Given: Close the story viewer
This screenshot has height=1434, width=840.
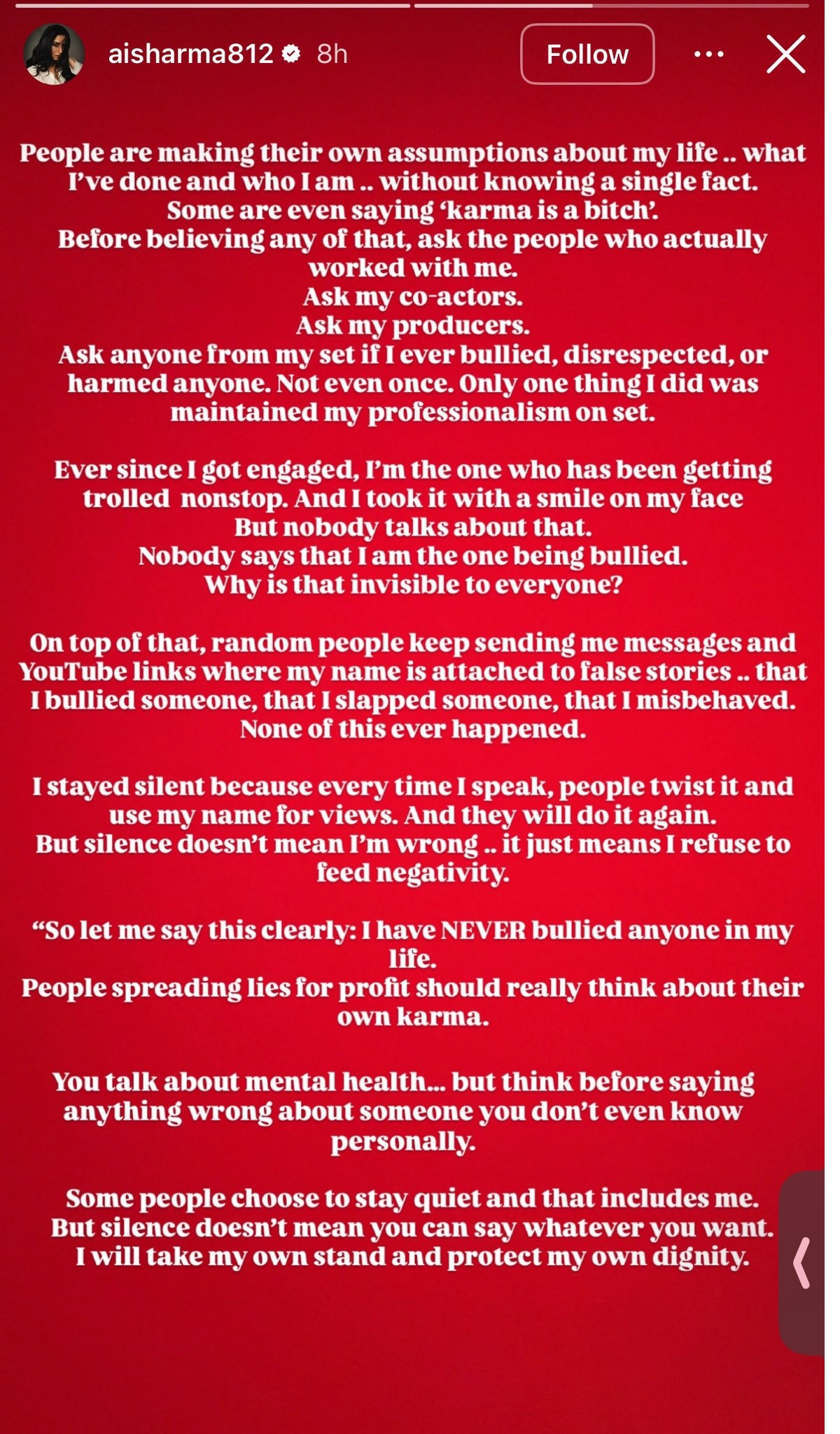Looking at the screenshot, I should point(785,54).
